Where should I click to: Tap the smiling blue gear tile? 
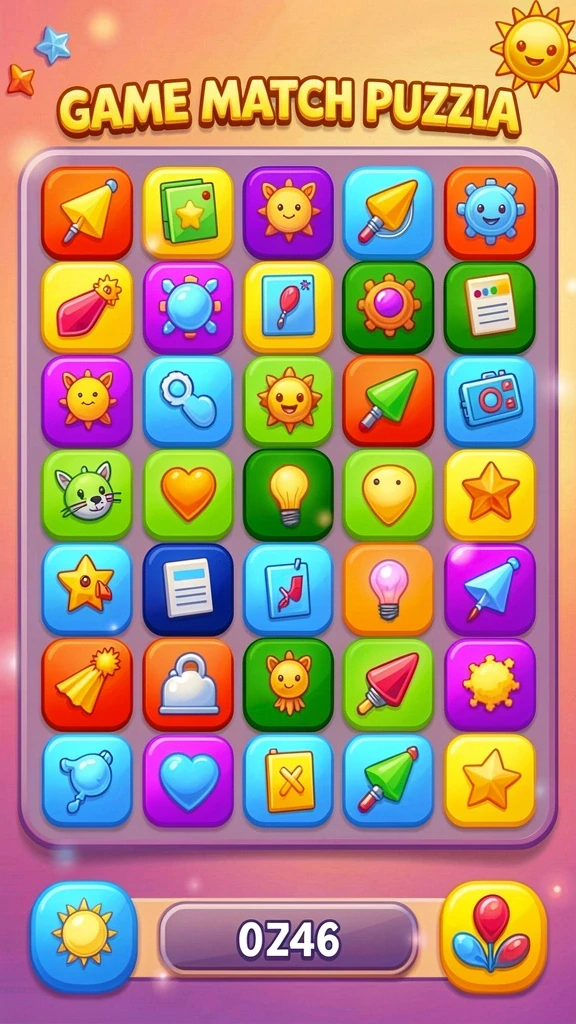[x=490, y=213]
